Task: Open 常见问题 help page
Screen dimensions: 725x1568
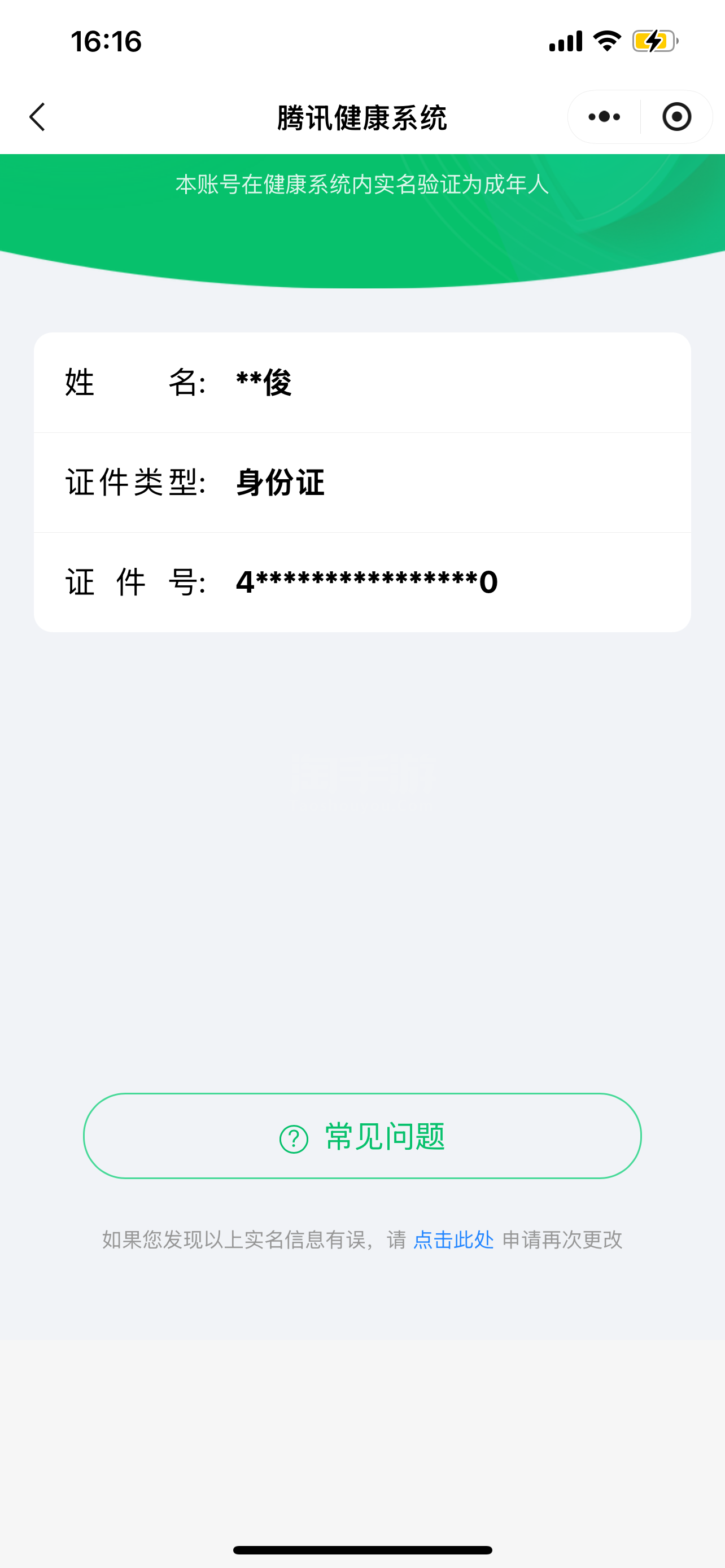Action: tap(362, 1136)
